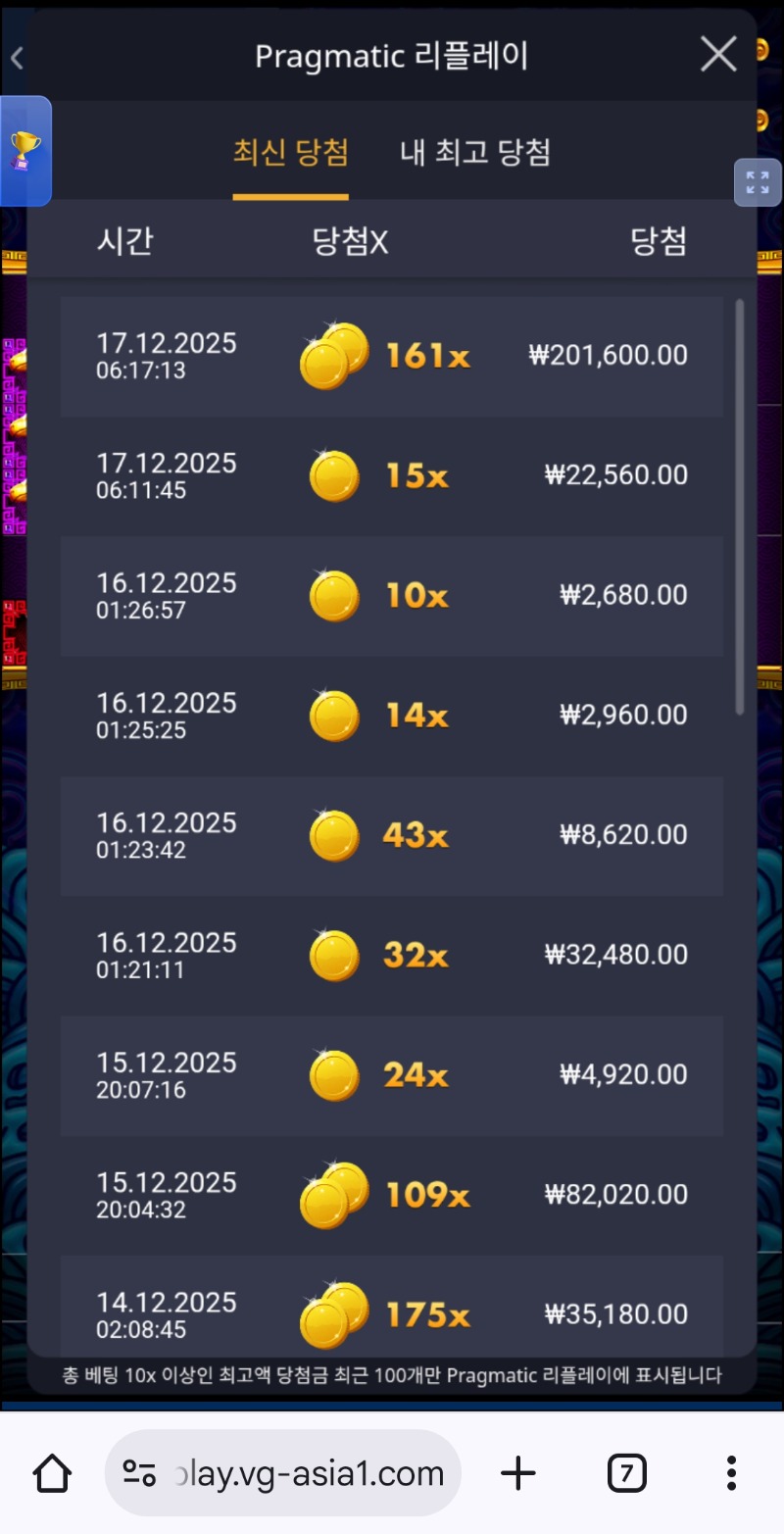View the 7 open browser tabs
Screen dimensions: 784x1534
tap(626, 1472)
